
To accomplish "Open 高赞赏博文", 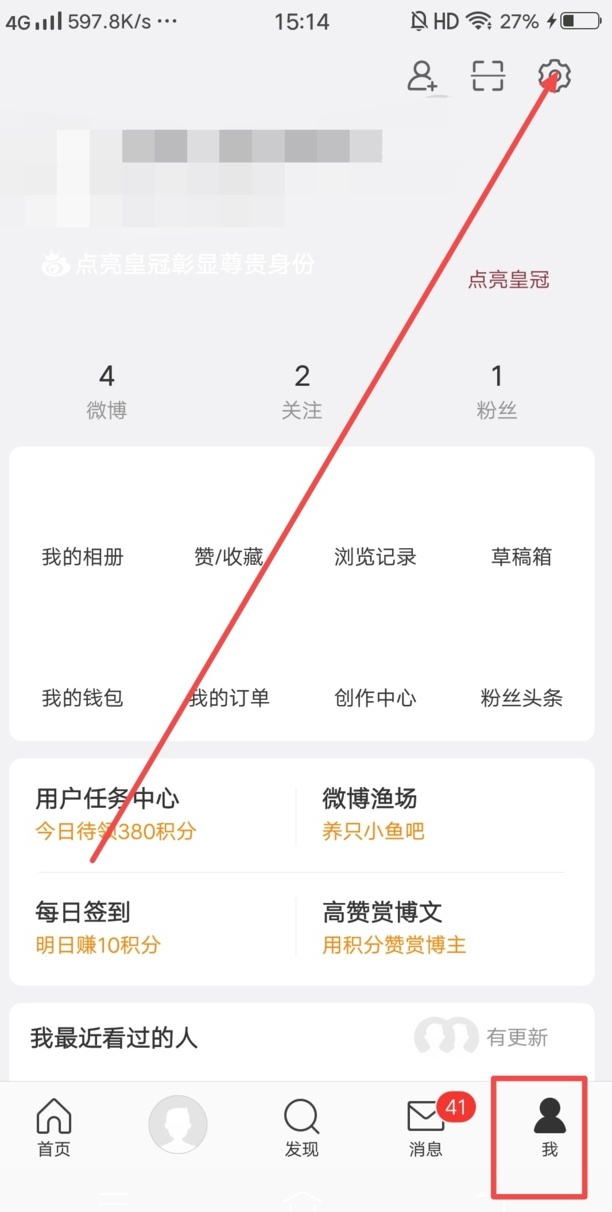I will (x=394, y=926).
